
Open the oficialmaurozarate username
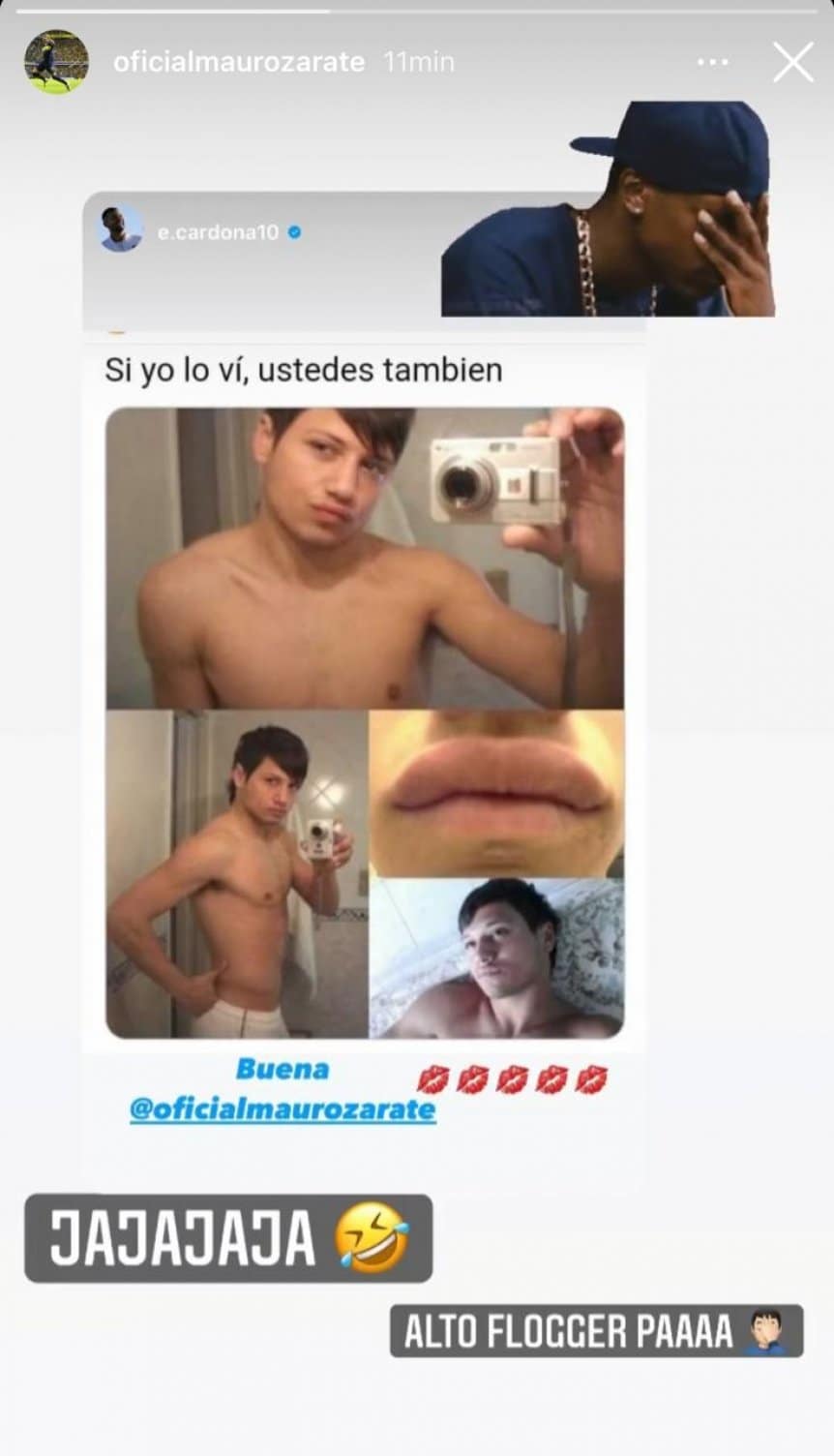point(238,62)
